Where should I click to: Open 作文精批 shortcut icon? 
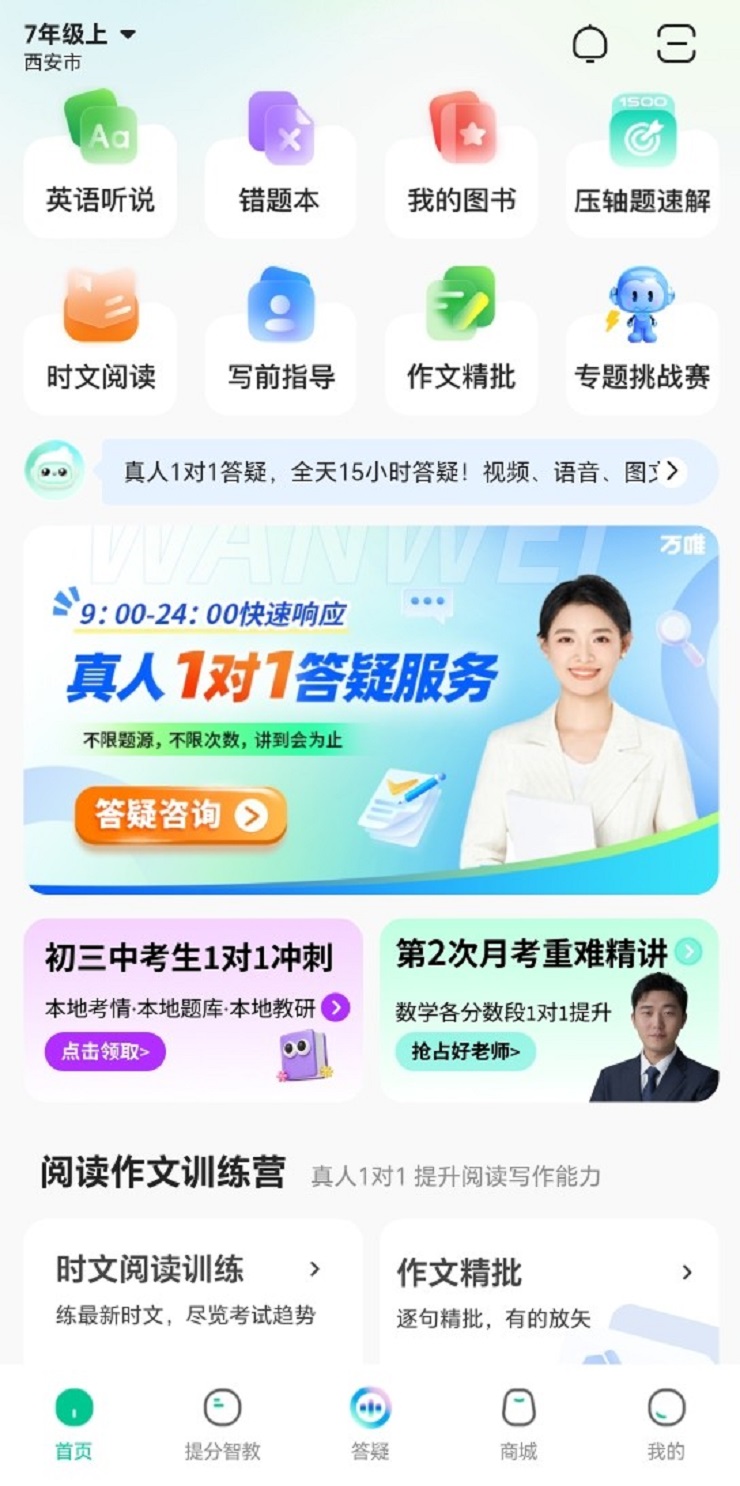(x=461, y=342)
